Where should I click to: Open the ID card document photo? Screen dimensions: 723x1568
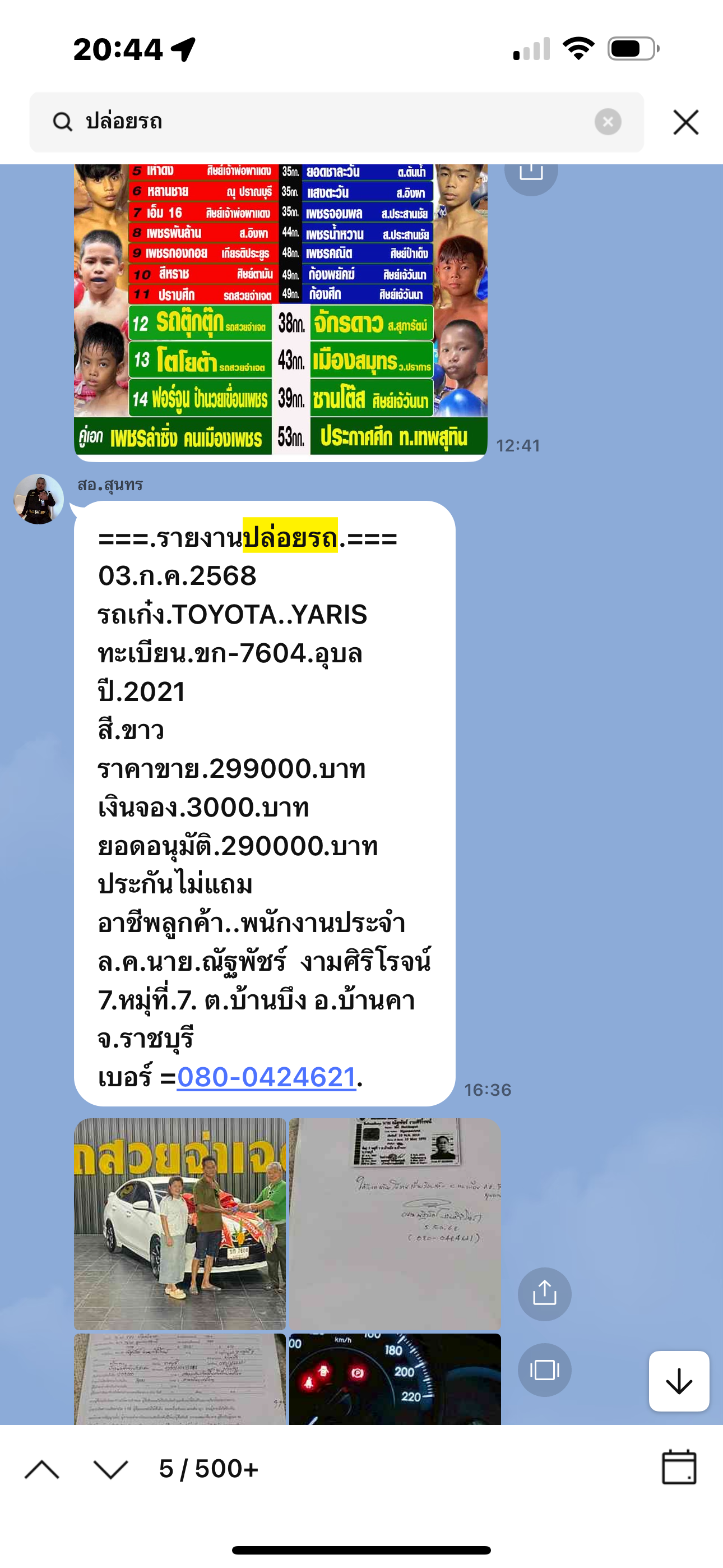point(395,1224)
